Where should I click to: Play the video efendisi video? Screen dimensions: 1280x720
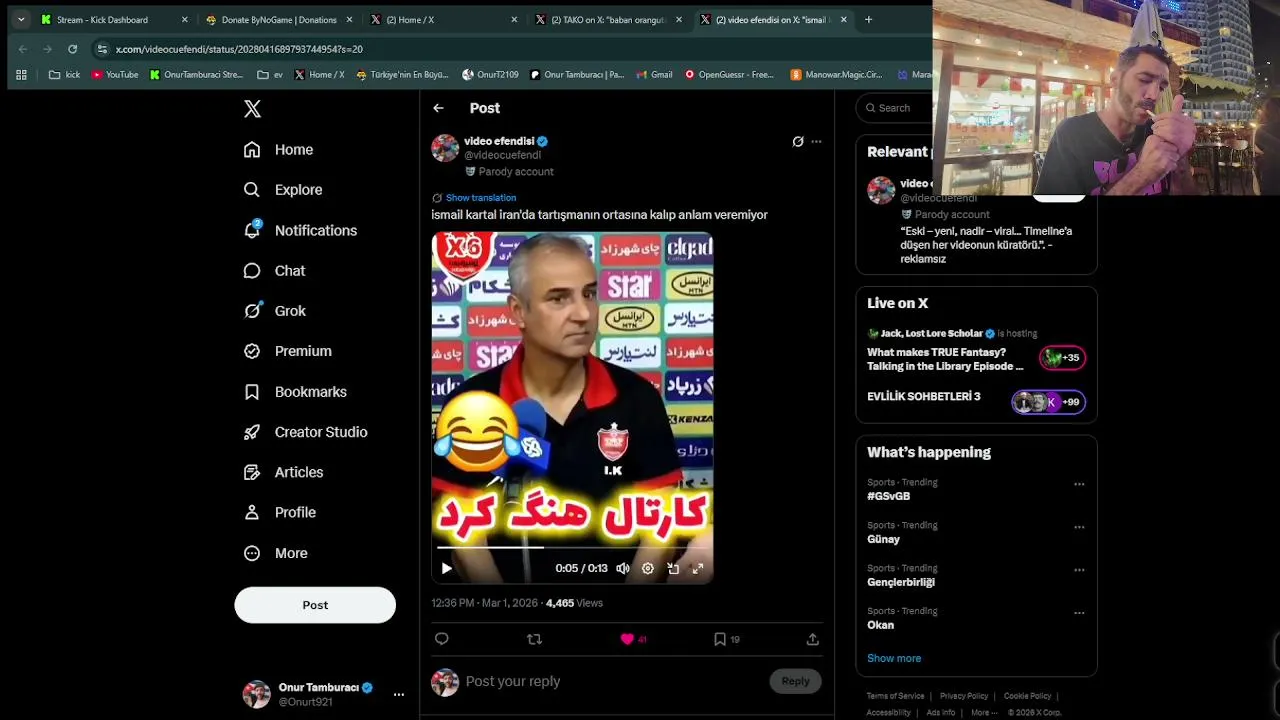pos(447,568)
